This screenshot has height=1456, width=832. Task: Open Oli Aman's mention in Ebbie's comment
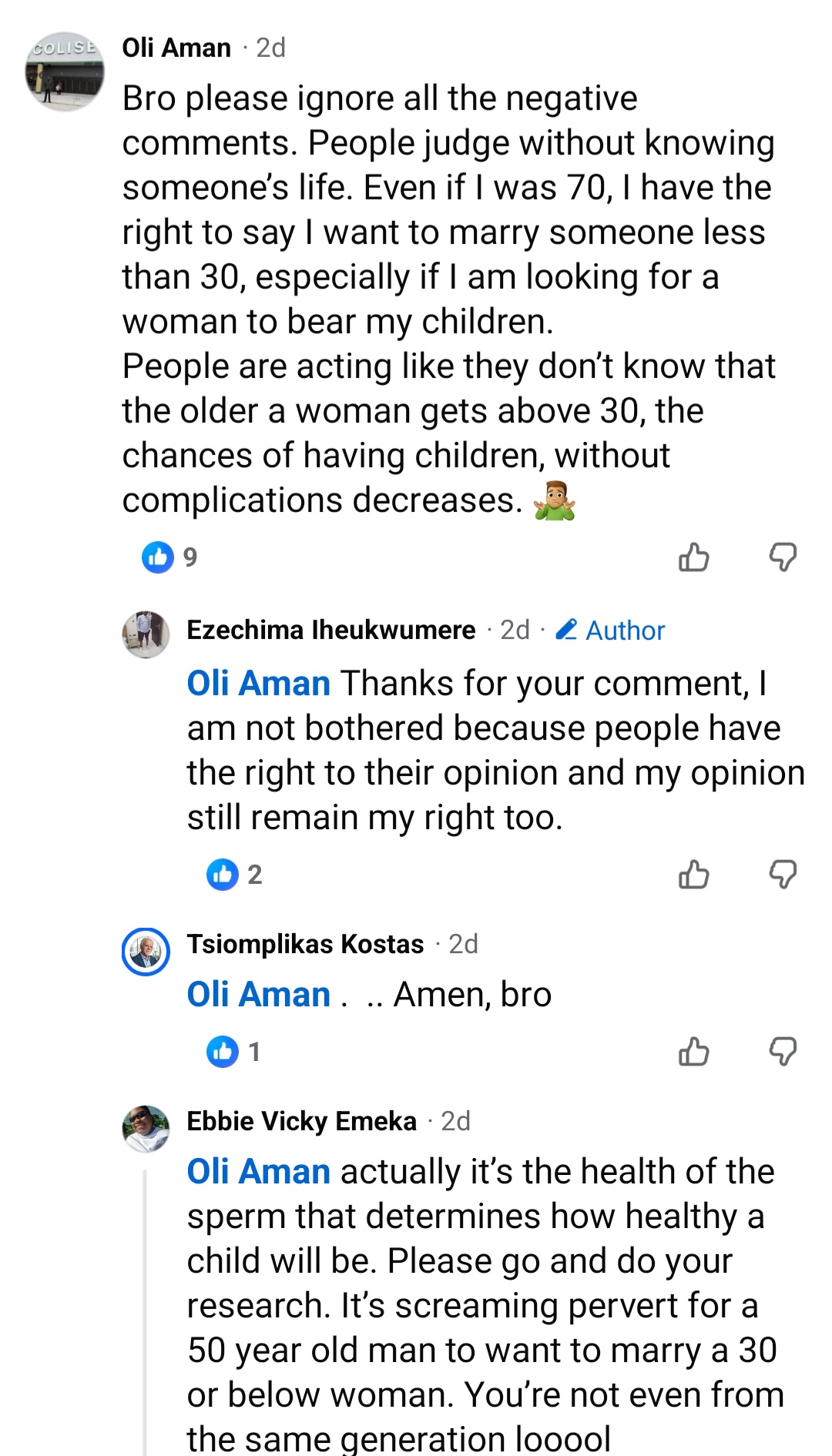point(257,1171)
